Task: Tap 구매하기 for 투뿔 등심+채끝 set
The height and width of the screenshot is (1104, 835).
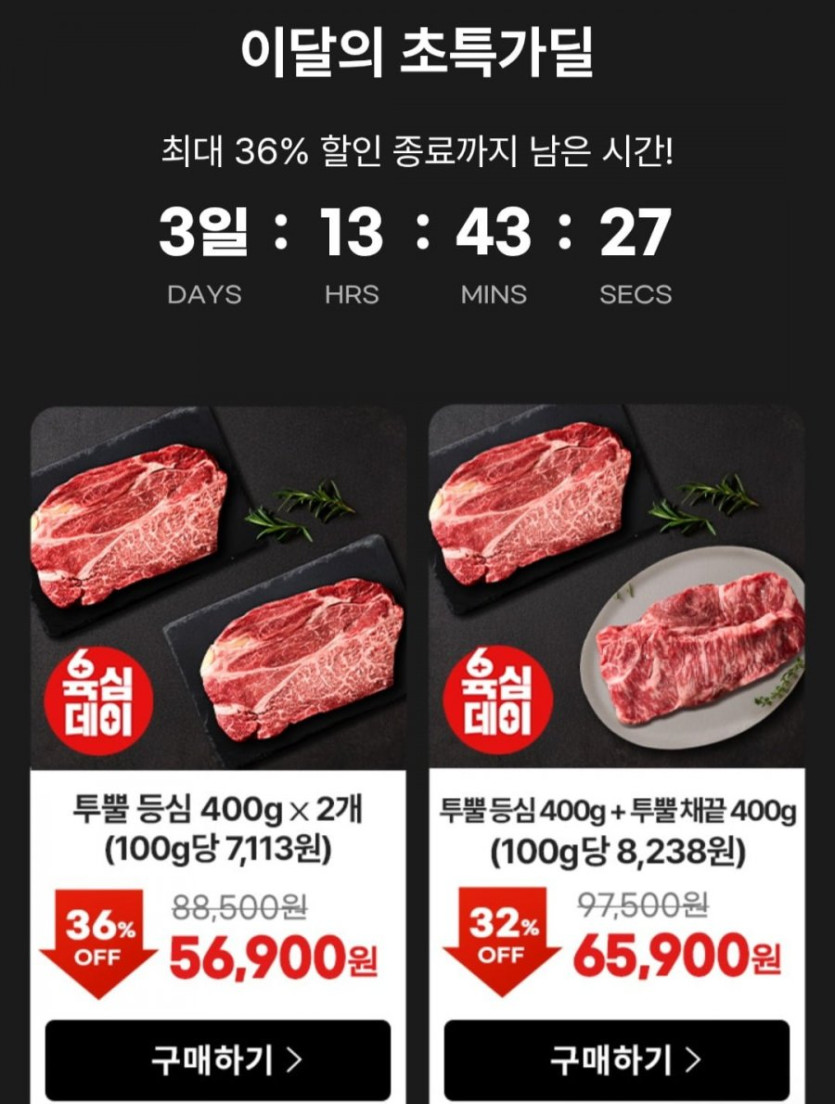Action: pos(617,1060)
